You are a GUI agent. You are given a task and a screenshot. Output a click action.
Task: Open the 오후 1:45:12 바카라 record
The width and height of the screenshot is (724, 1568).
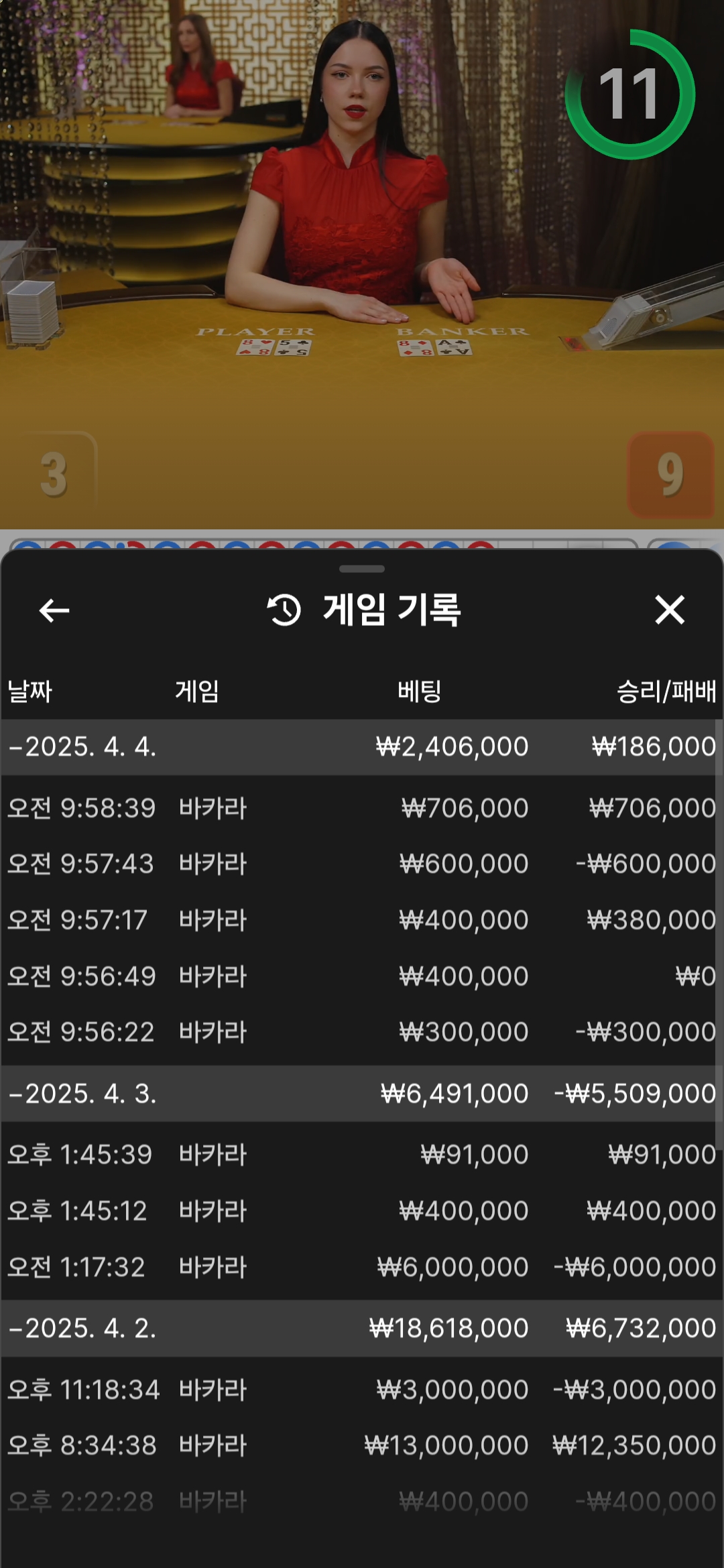coord(362,1211)
